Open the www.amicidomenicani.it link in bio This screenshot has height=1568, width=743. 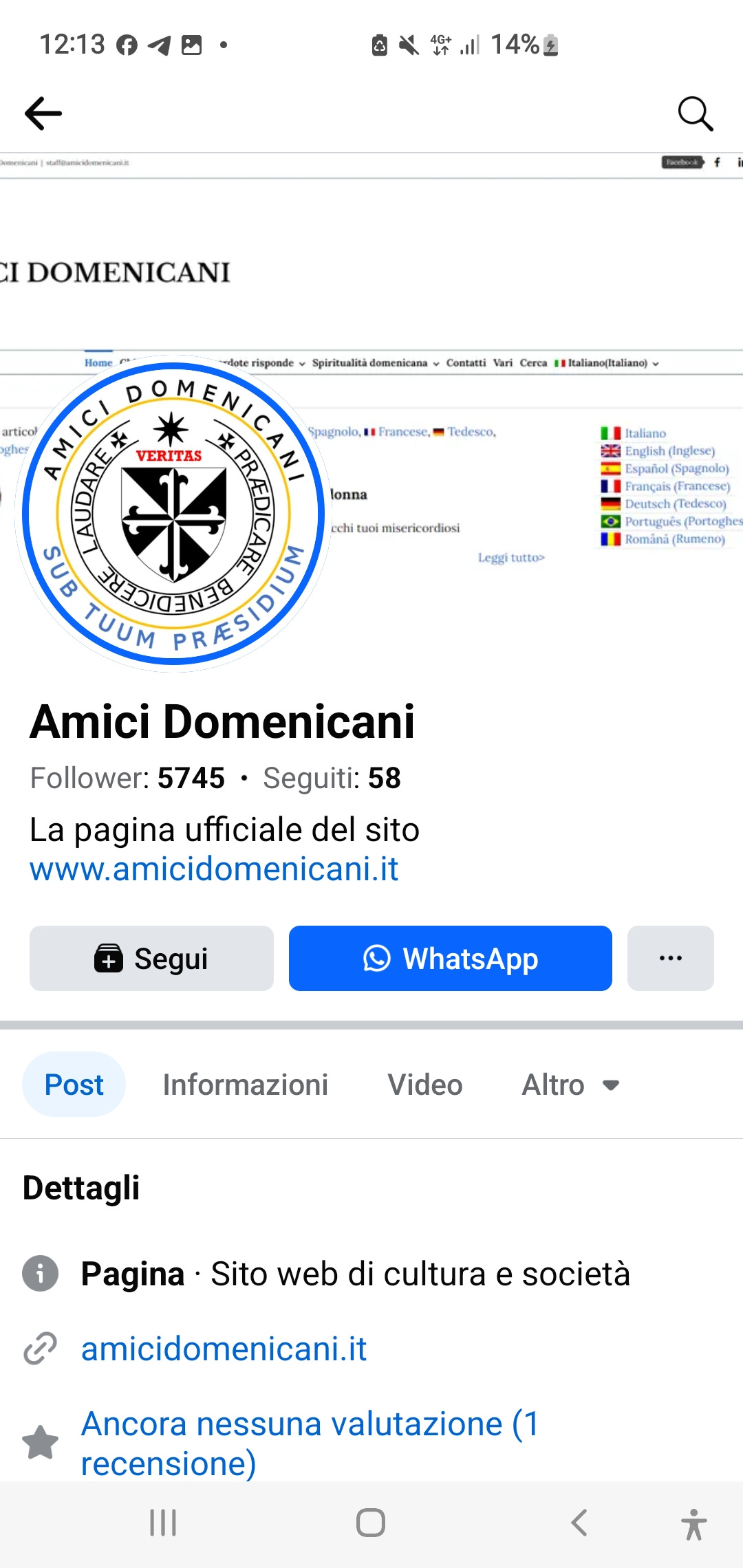click(x=214, y=869)
